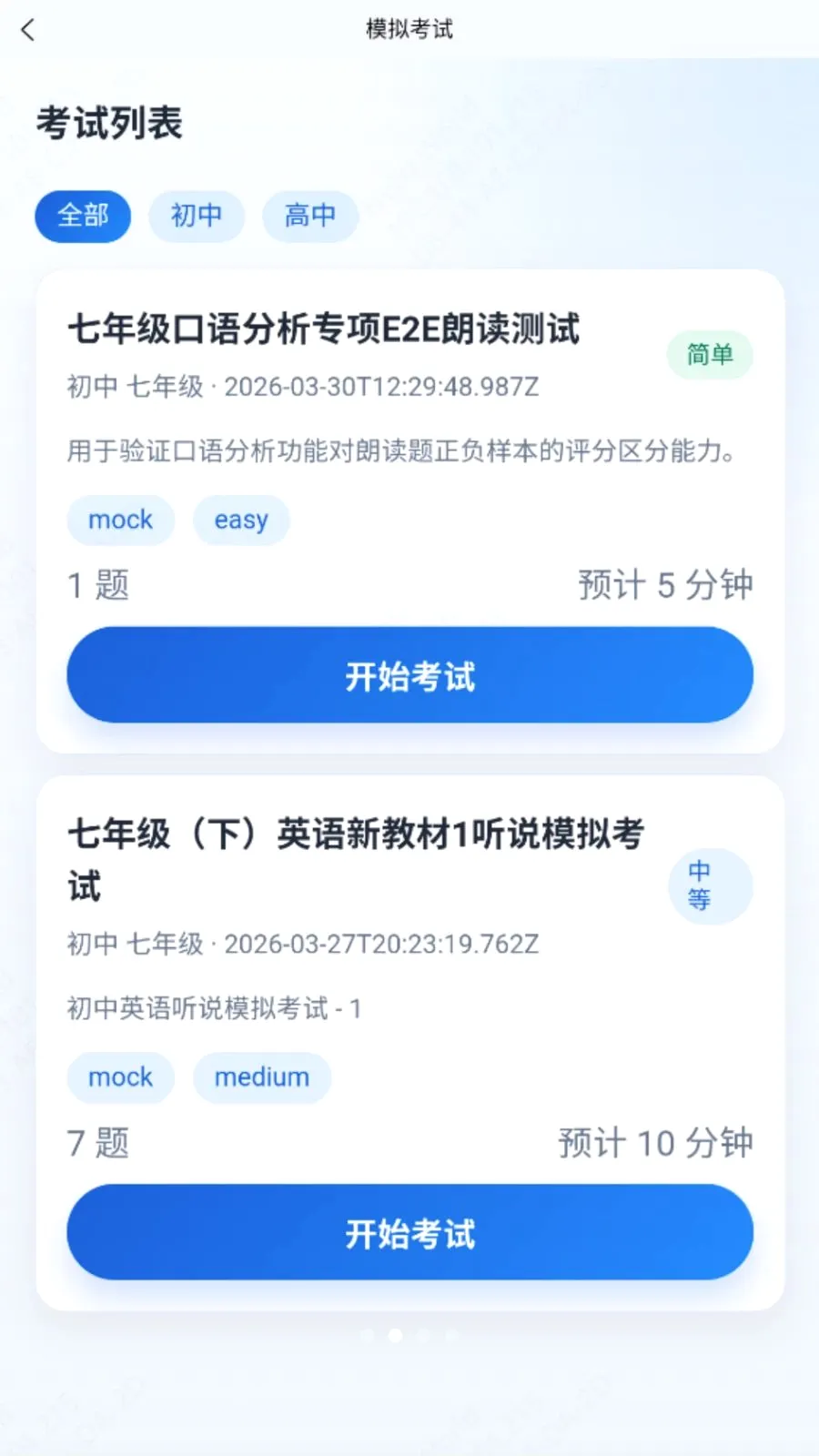Select the 全部 filter chip
Viewport: 819px width, 1456px height.
pyautogui.click(x=83, y=217)
